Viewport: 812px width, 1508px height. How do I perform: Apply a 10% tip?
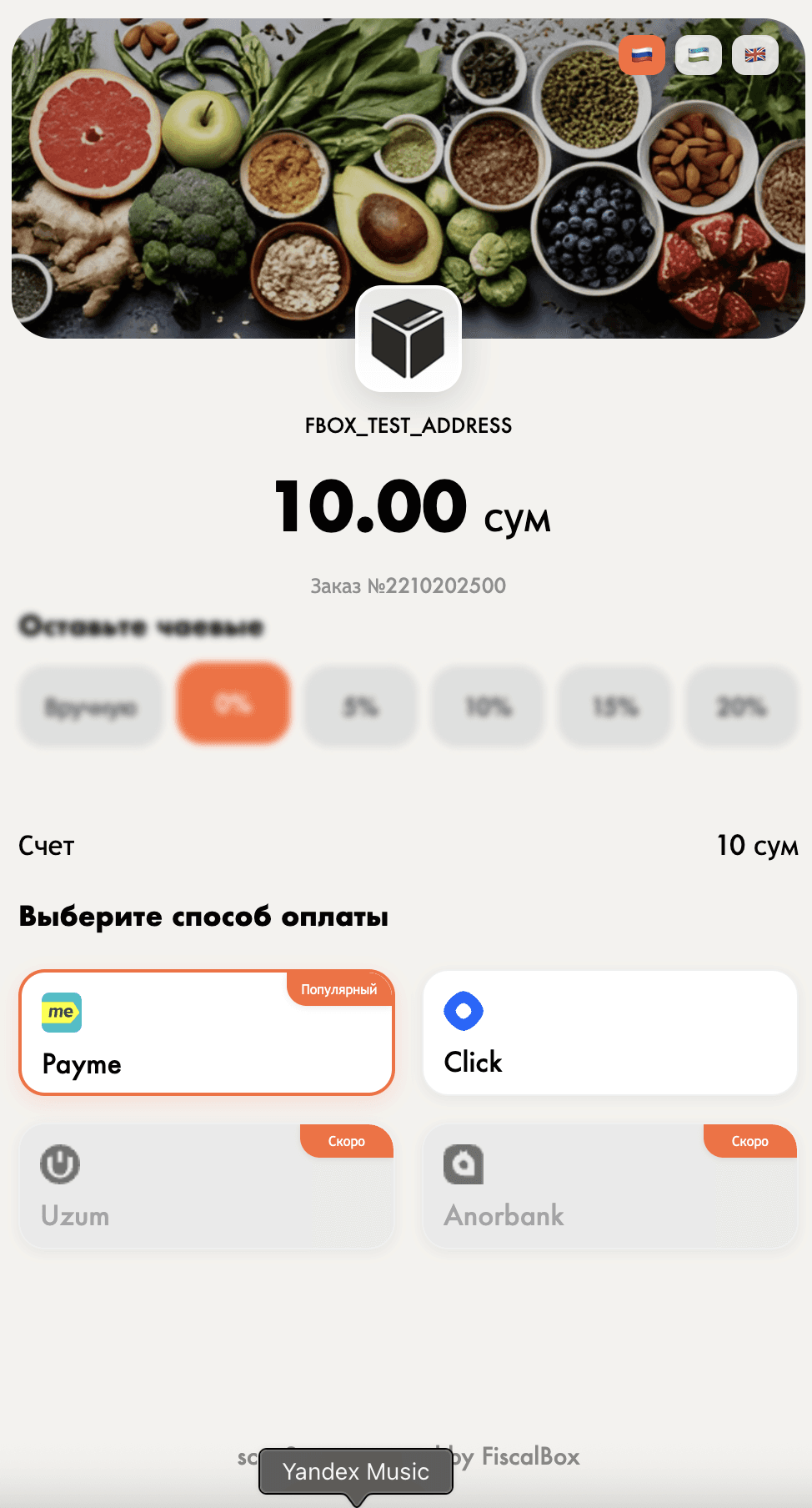pyautogui.click(x=487, y=706)
